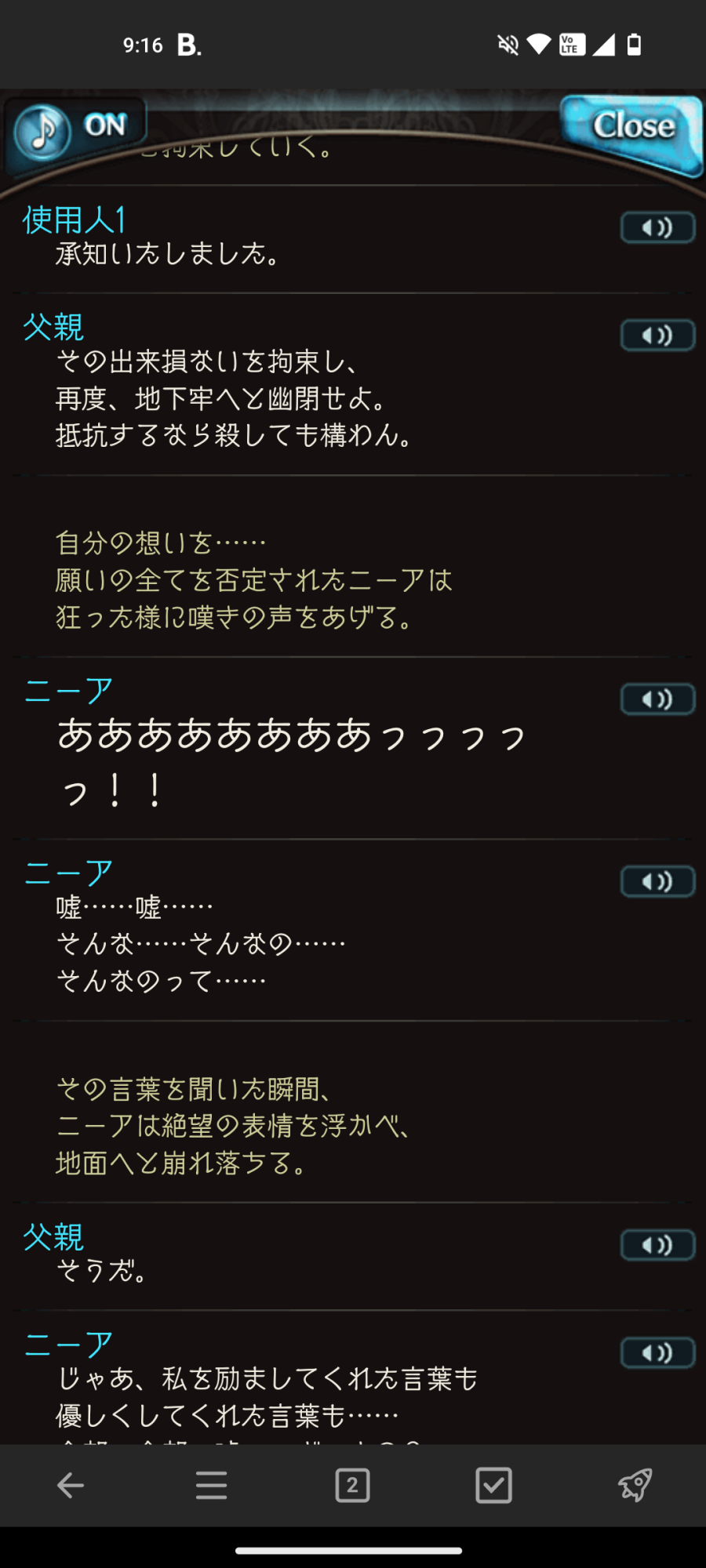
Task: Toggle the music ON button
Action: tap(76, 131)
